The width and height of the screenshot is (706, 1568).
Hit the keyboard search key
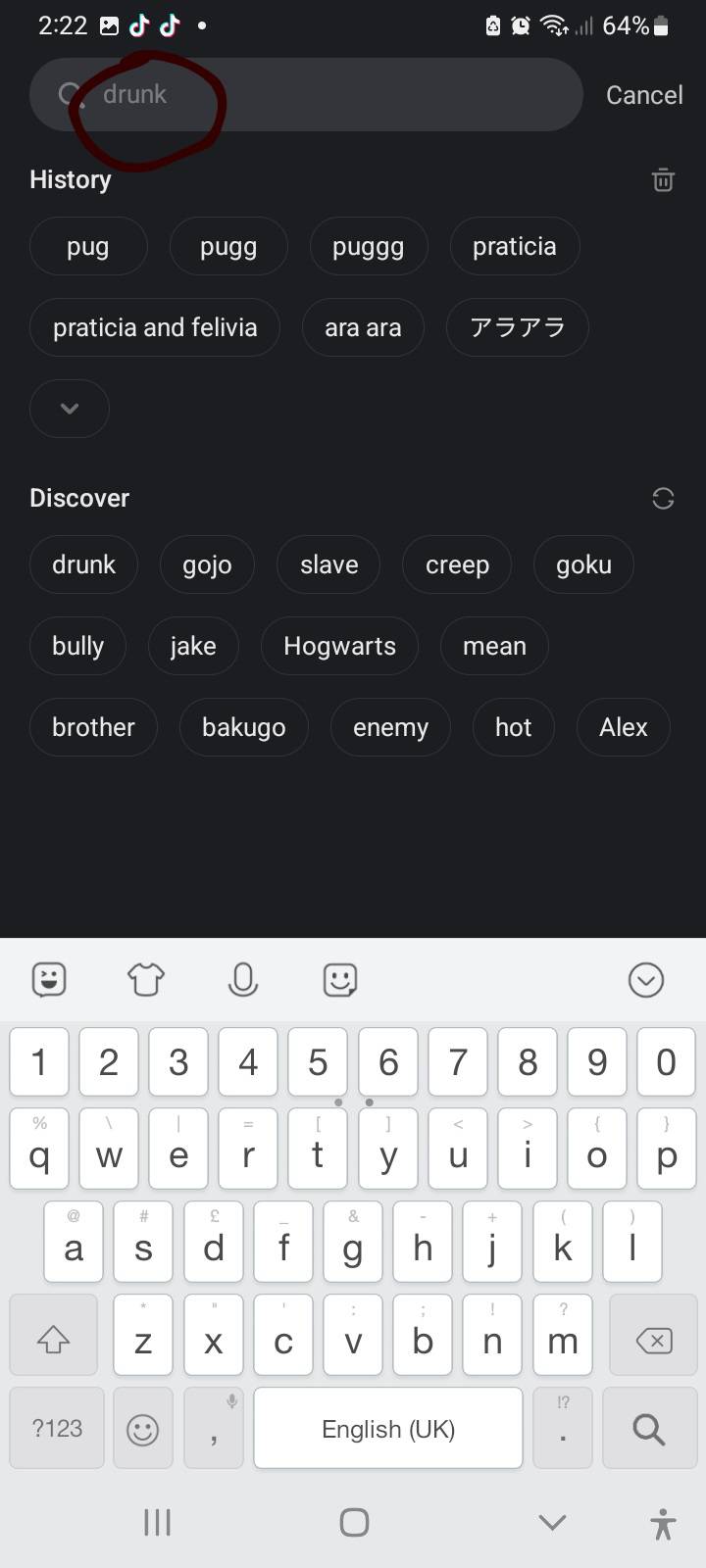tap(648, 1429)
